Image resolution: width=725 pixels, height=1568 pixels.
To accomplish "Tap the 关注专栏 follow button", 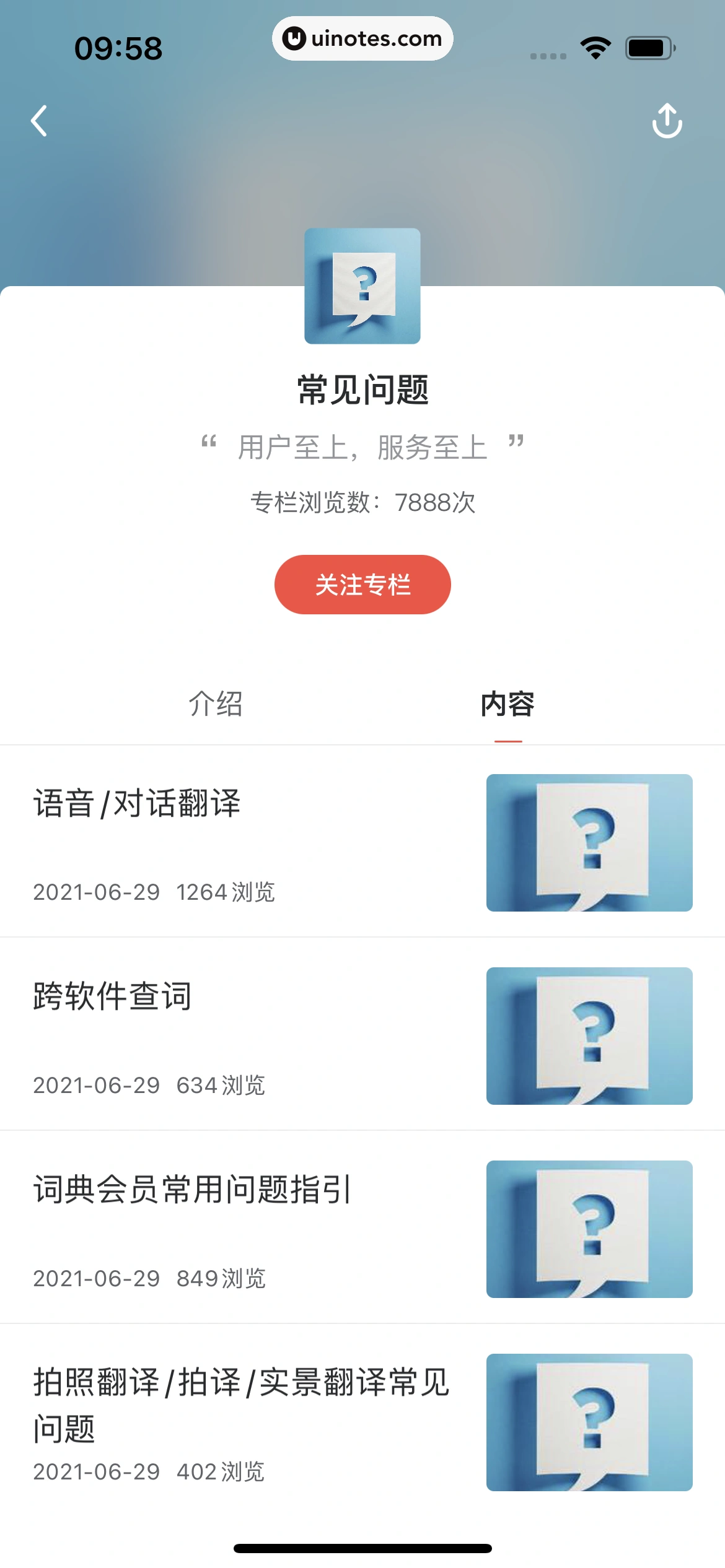I will click(362, 584).
